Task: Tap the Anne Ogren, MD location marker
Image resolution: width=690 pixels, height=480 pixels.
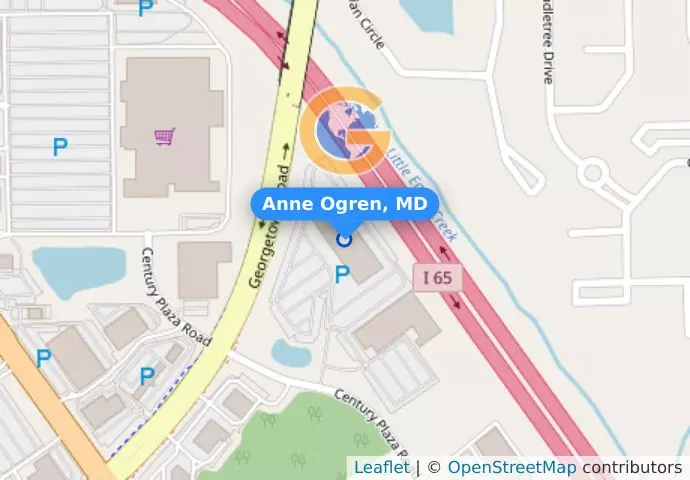Action: (x=344, y=239)
